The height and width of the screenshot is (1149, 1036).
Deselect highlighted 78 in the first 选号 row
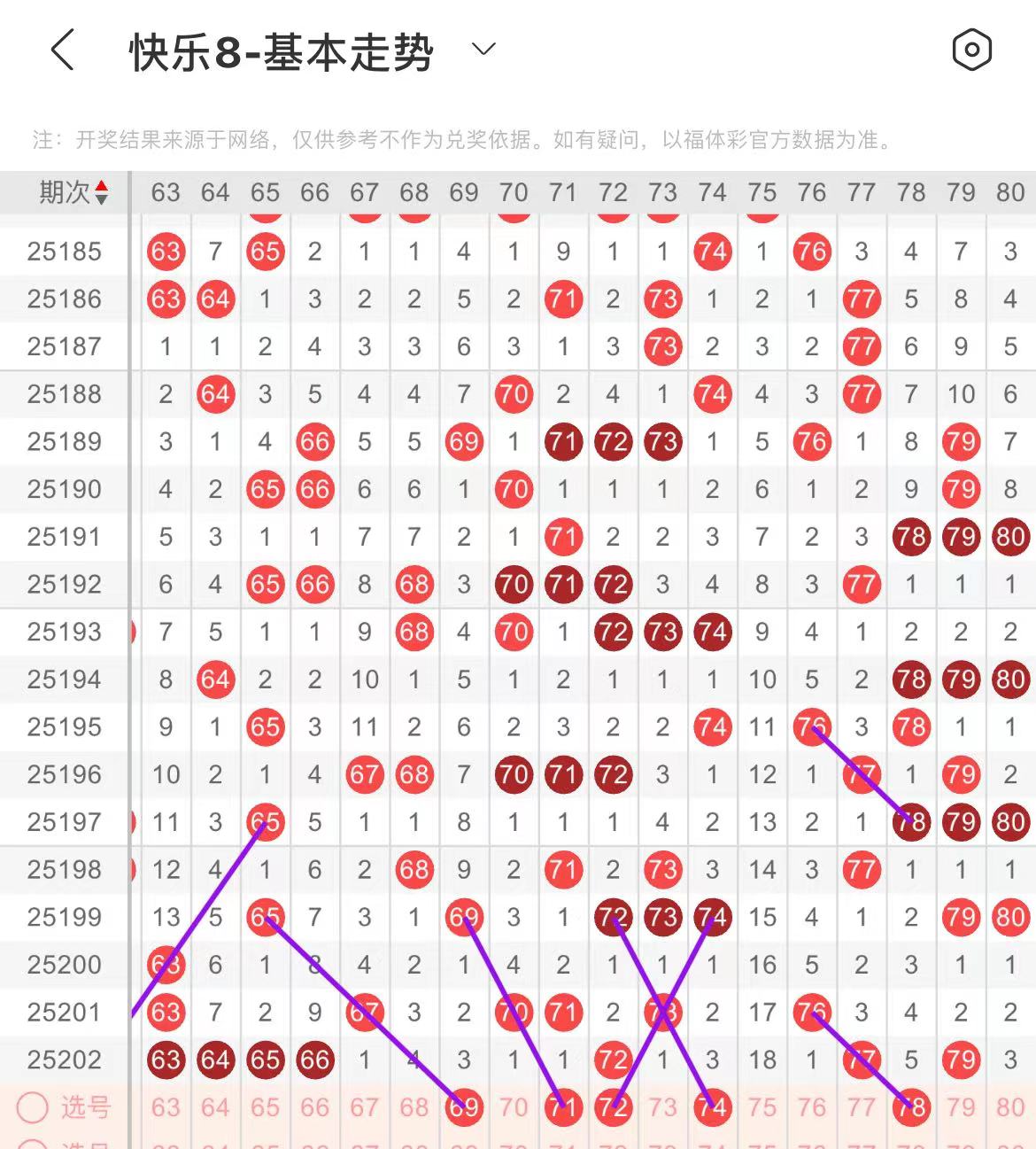pyautogui.click(x=911, y=1107)
